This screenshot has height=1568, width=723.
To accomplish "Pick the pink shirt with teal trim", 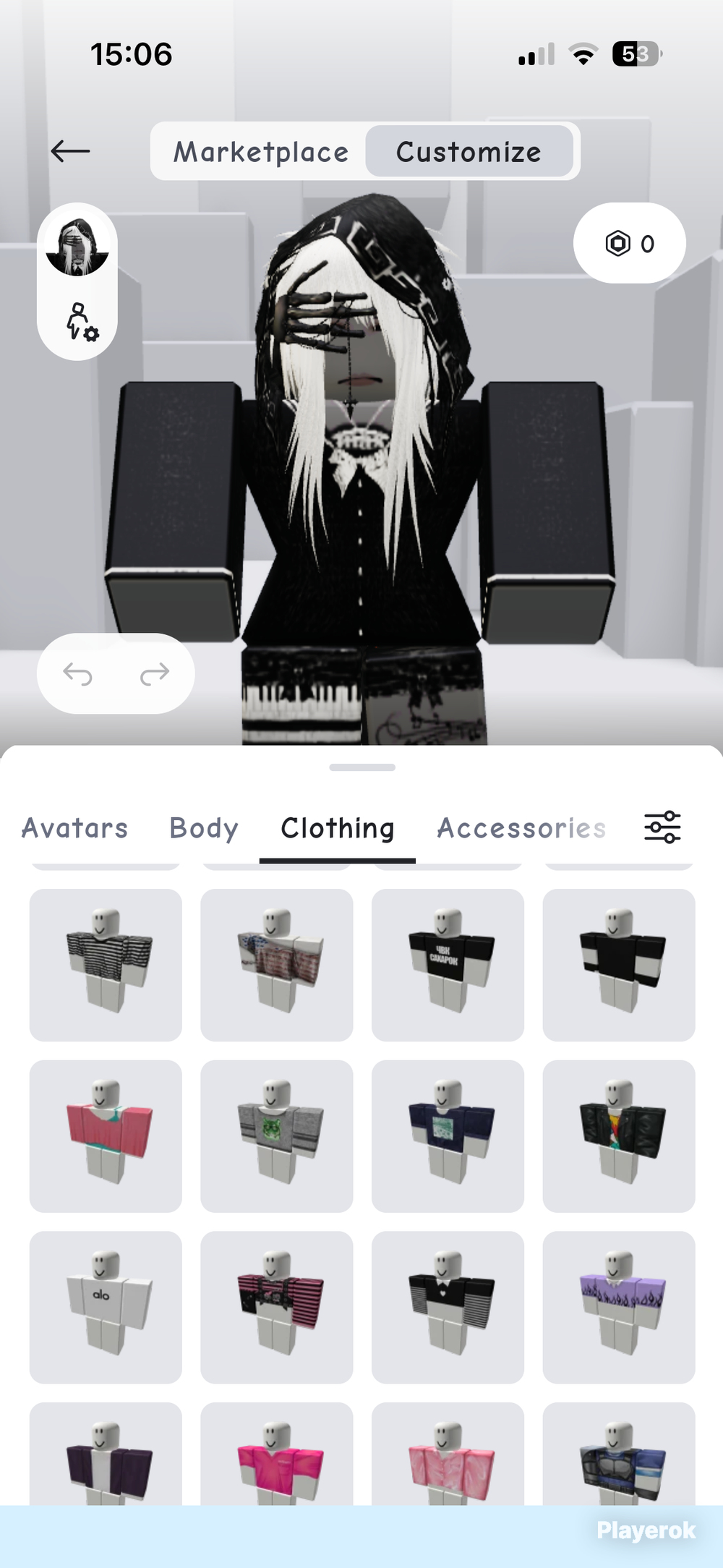I will point(106,1136).
